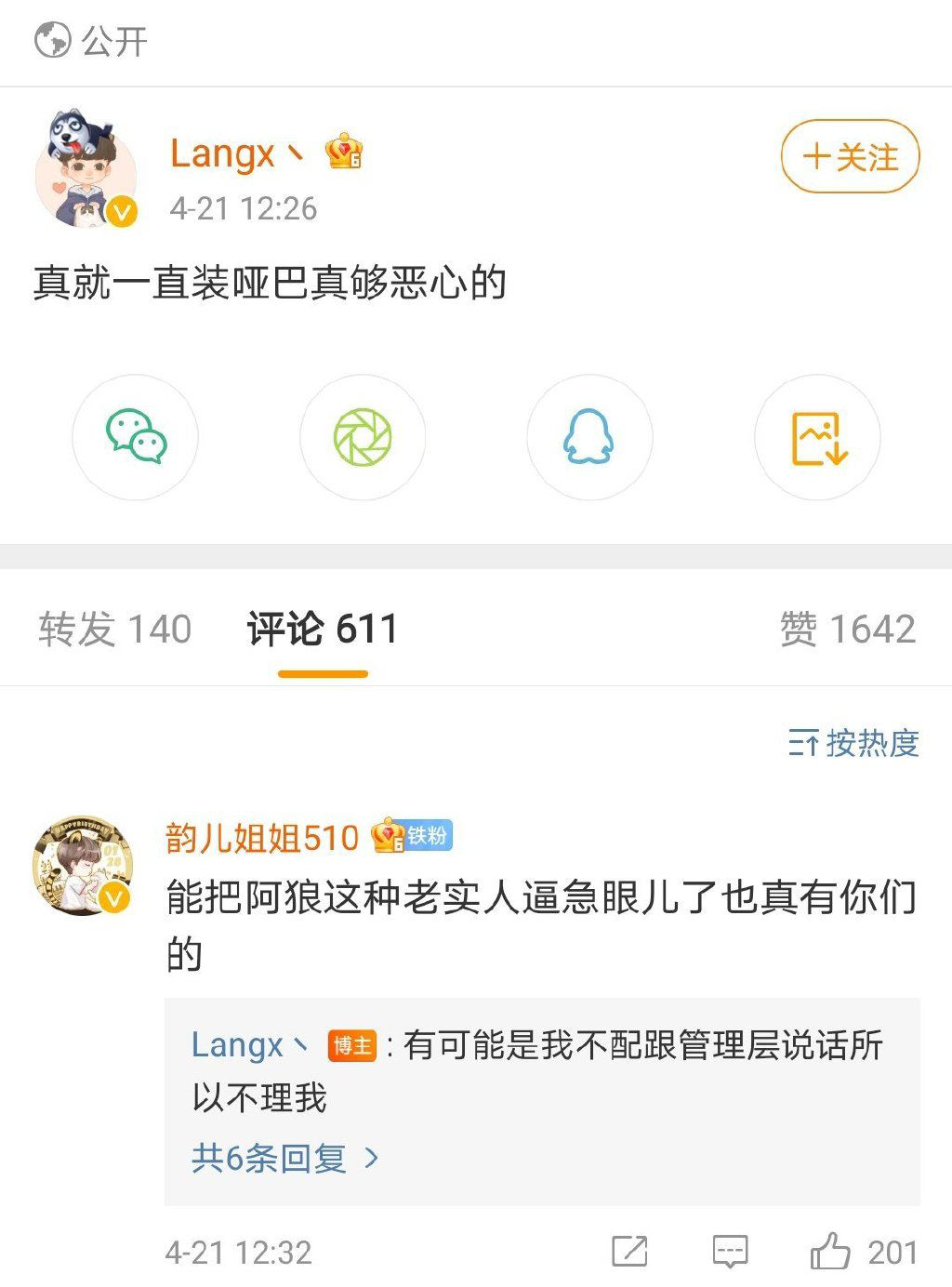Open the 评论 611 tab
This screenshot has width=952, height=1287.
321,628
